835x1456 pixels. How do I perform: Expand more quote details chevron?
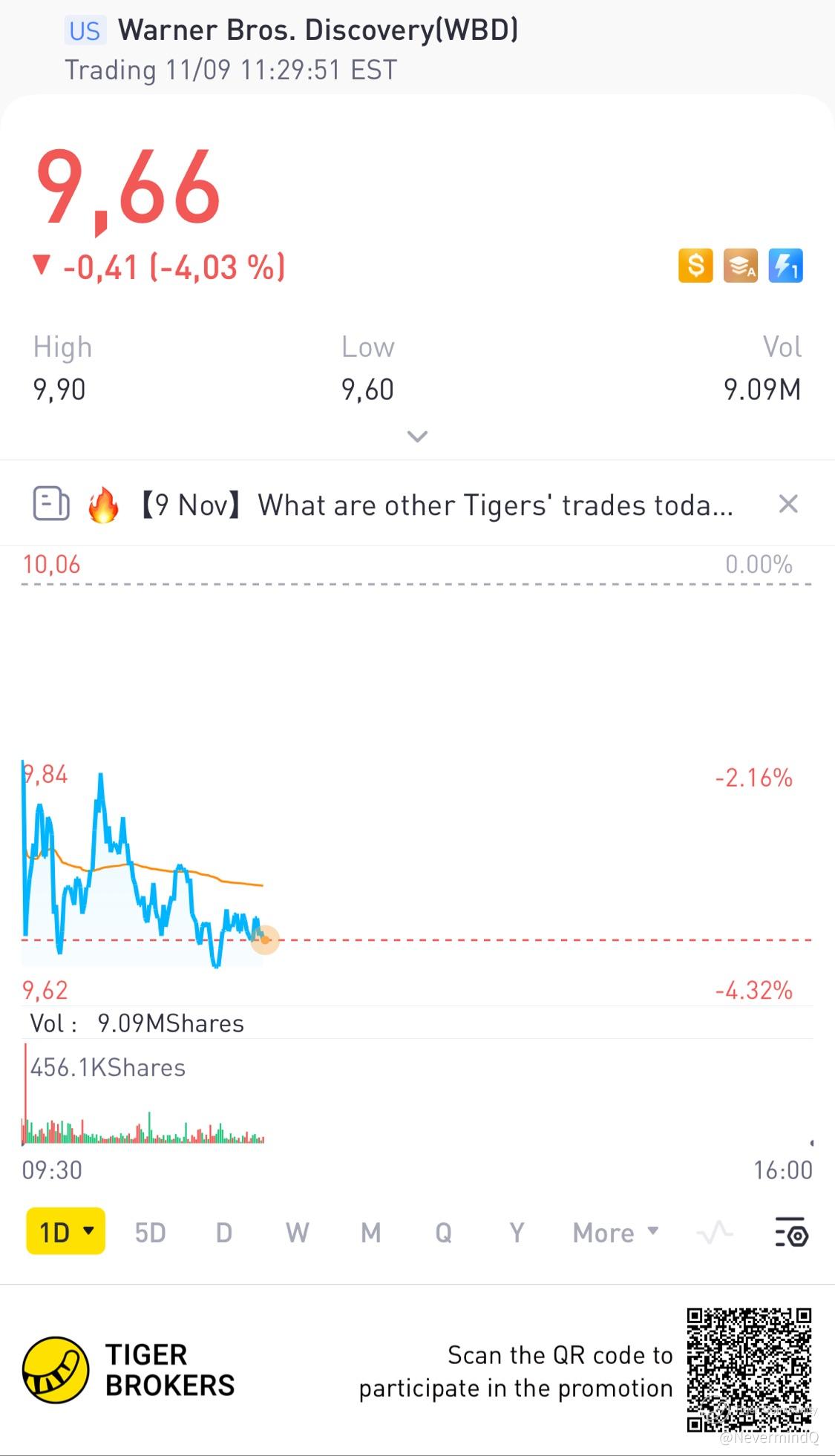417,436
